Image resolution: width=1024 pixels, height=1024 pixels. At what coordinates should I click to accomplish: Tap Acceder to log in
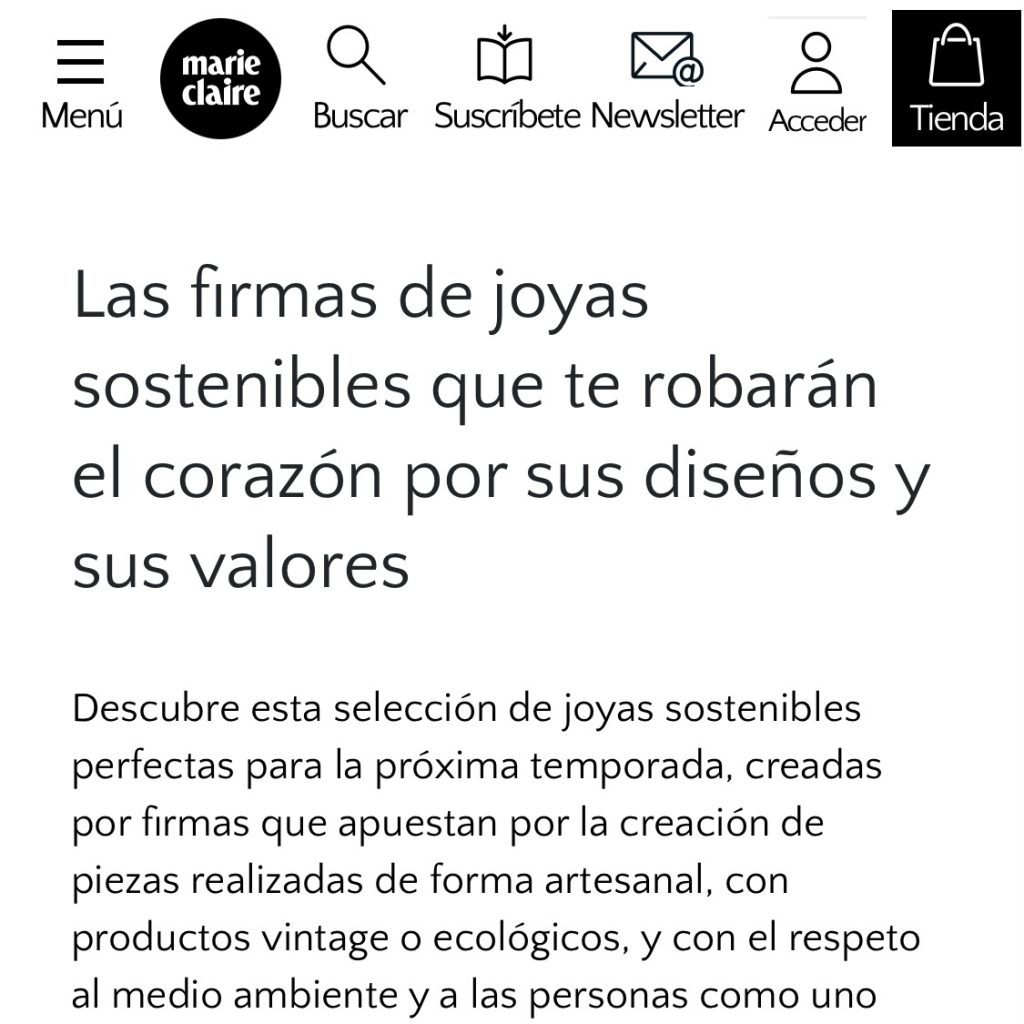point(817,82)
